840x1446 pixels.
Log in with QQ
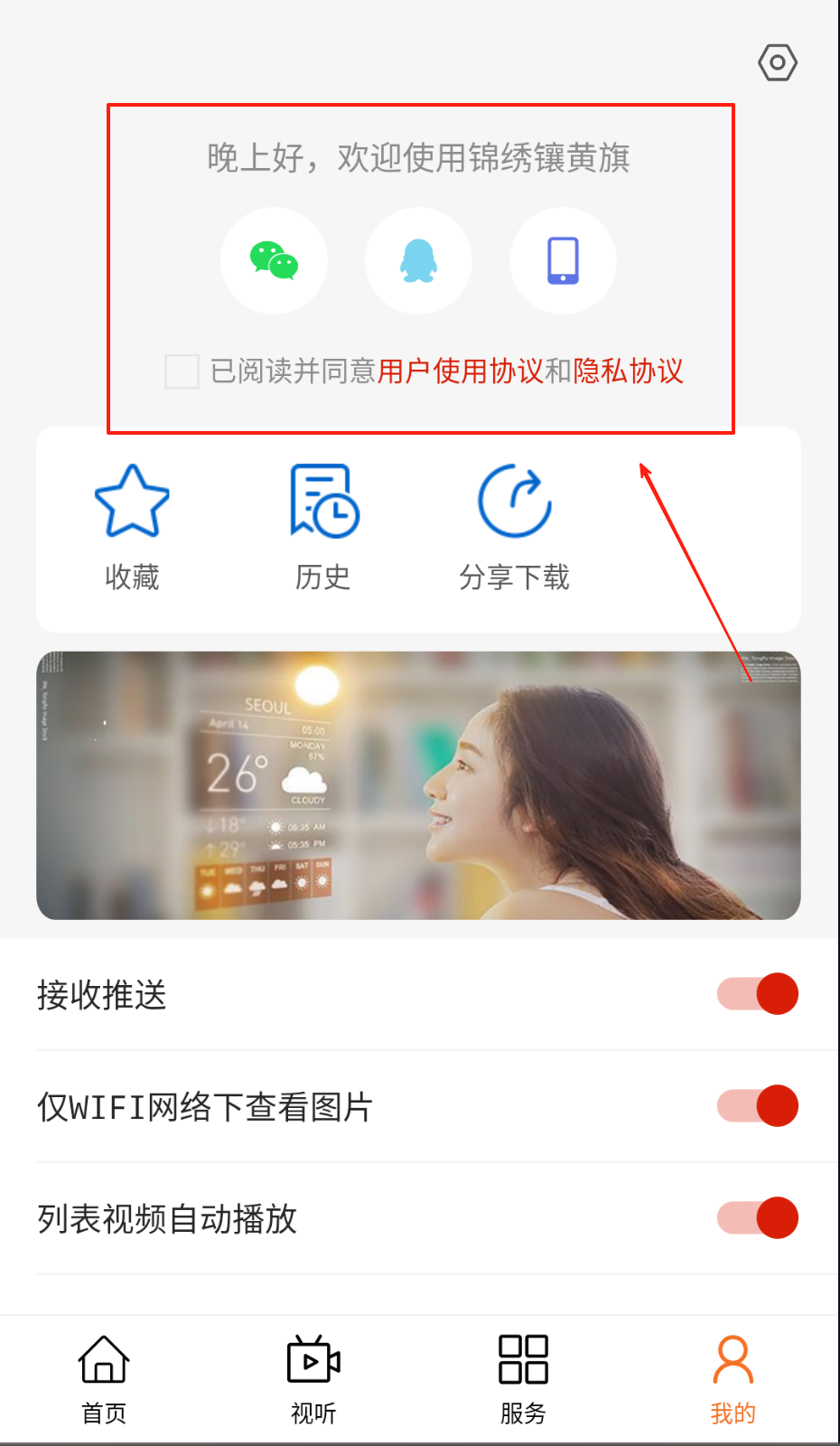[418, 261]
